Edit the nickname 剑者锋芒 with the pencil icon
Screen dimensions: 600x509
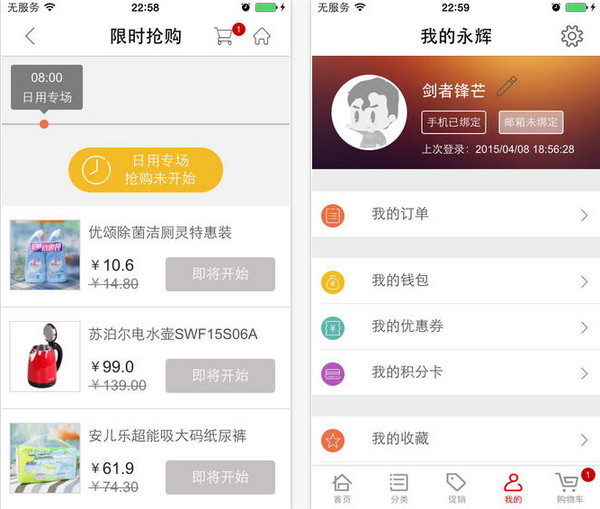pos(506,86)
